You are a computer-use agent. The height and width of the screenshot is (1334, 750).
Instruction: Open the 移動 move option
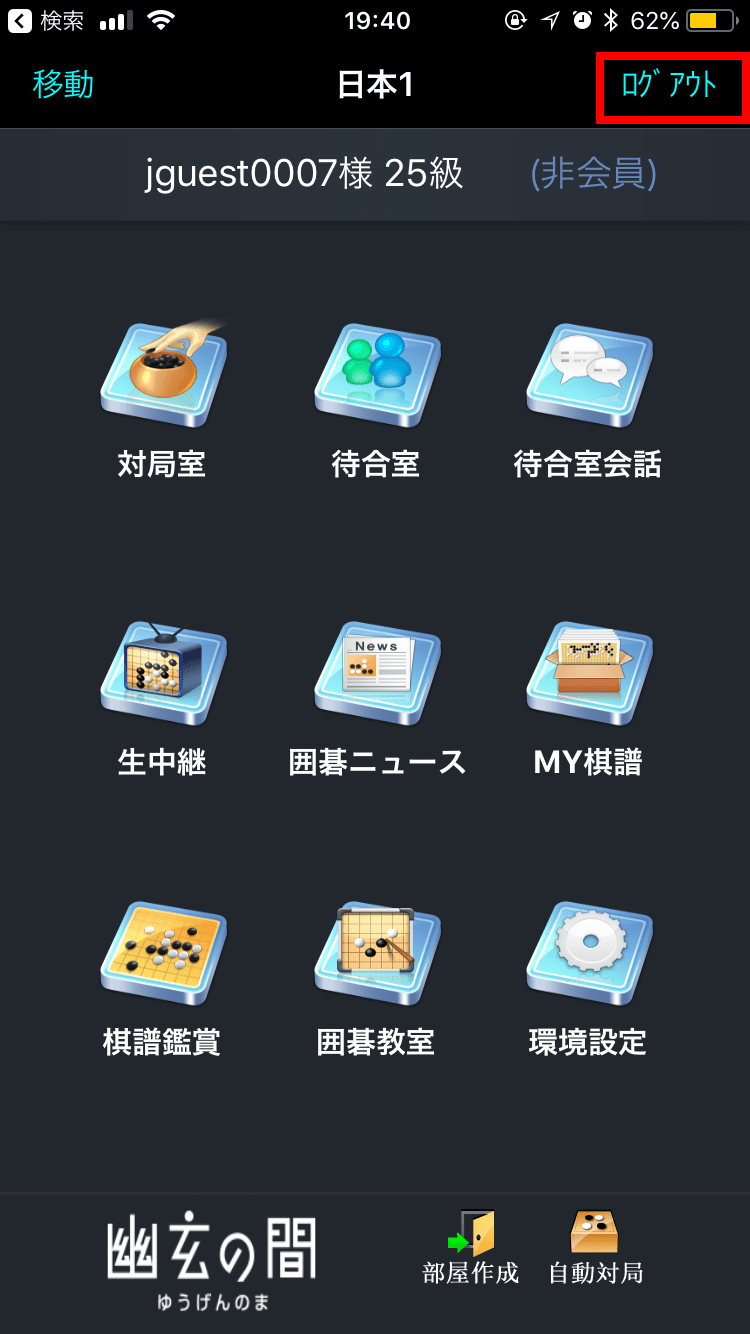[63, 86]
